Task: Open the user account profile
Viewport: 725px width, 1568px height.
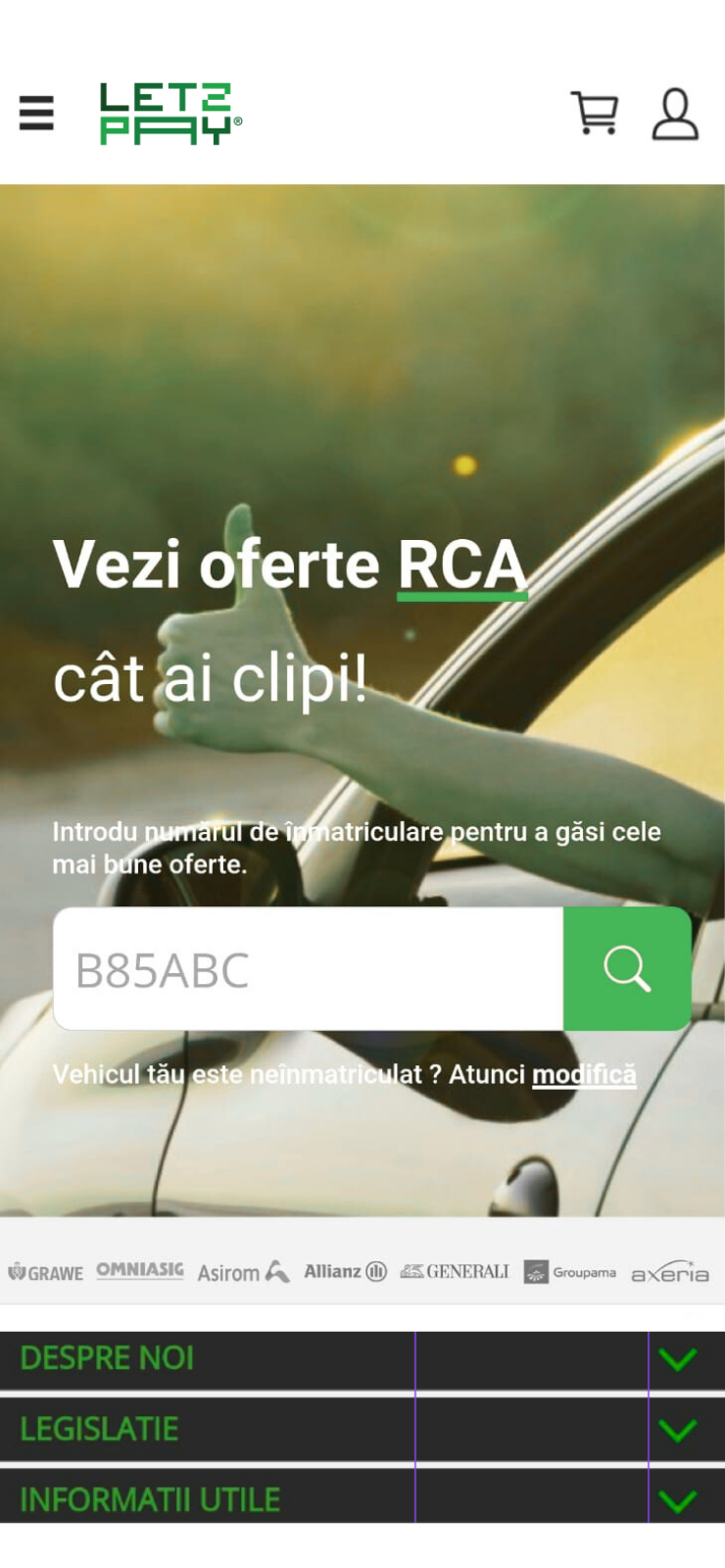Action: pyautogui.click(x=675, y=114)
